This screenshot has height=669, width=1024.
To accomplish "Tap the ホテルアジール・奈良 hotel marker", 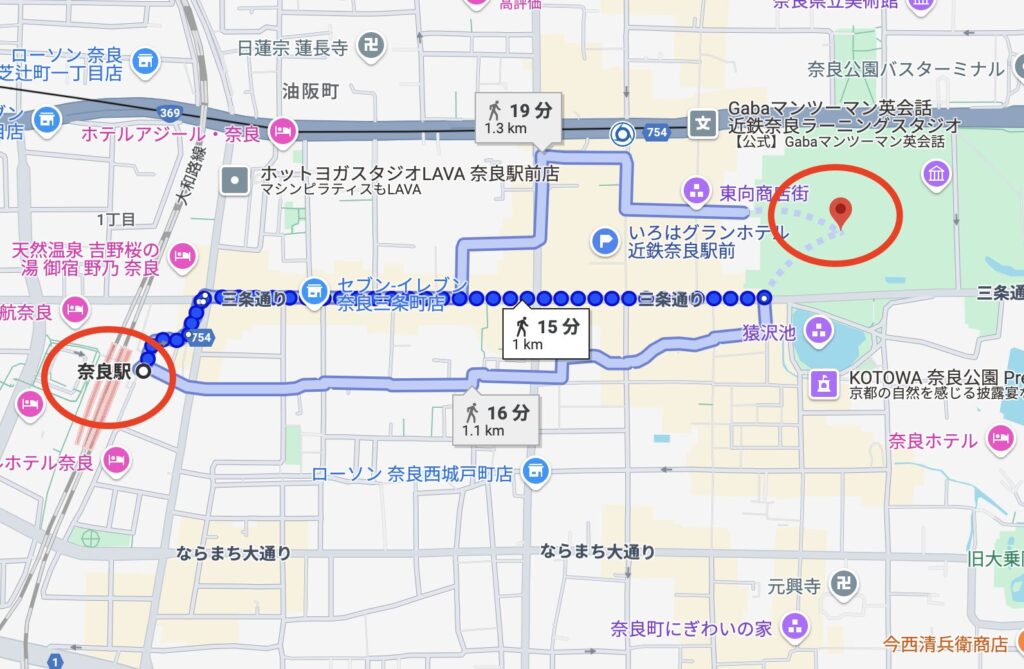I will pyautogui.click(x=283, y=131).
